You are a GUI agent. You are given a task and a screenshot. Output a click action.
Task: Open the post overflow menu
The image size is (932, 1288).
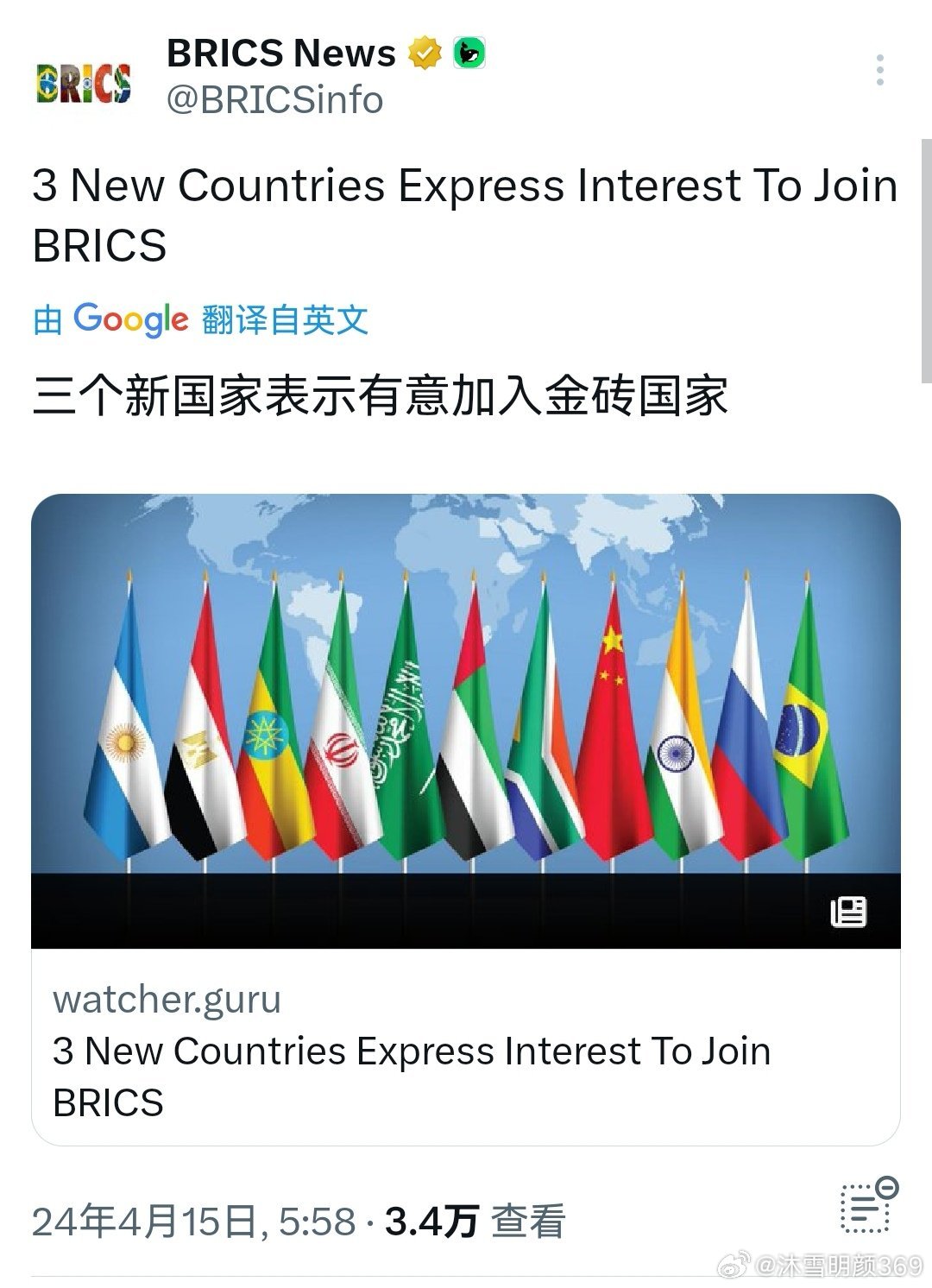[879, 70]
